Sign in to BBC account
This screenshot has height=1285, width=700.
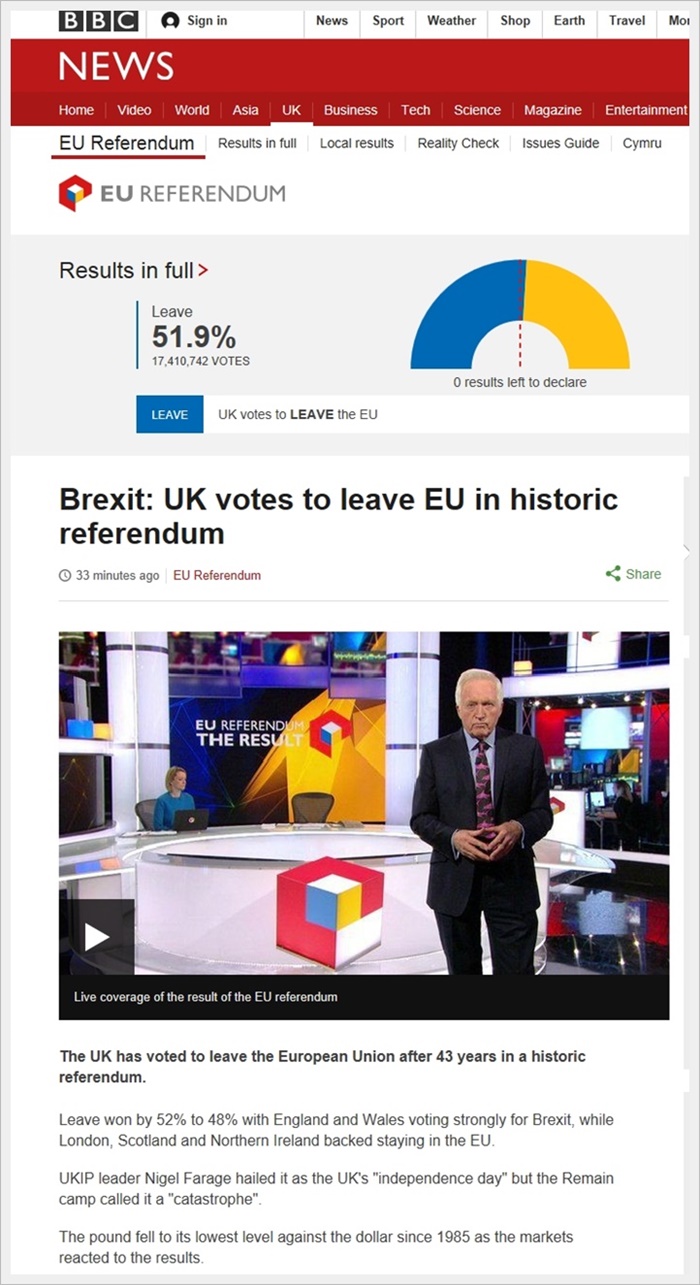point(195,20)
